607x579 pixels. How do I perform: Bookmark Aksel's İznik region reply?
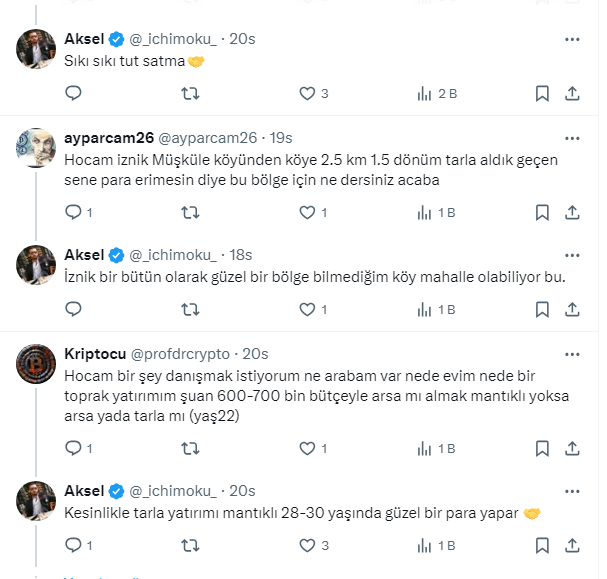click(541, 309)
